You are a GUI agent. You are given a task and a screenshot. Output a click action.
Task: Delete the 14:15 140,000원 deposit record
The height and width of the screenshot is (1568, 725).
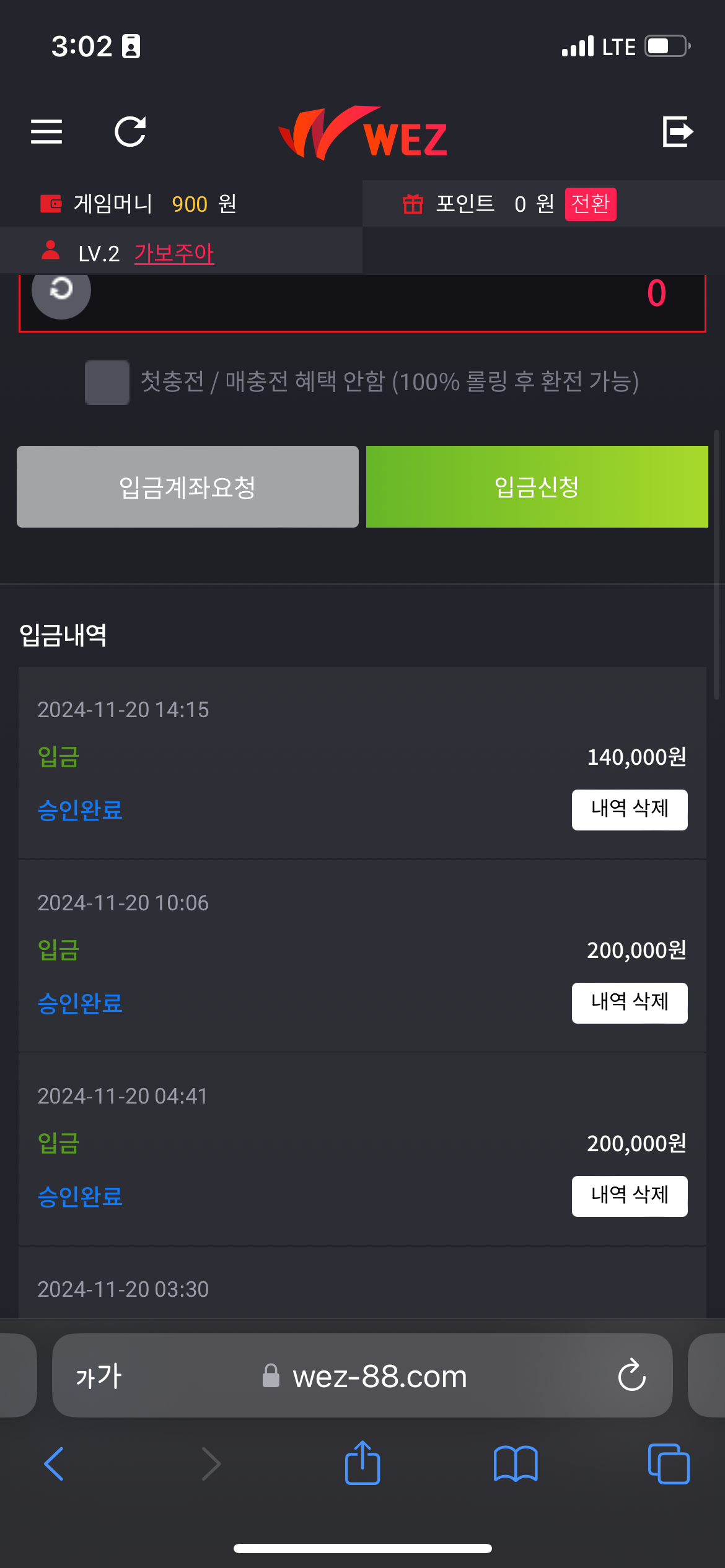(629, 809)
